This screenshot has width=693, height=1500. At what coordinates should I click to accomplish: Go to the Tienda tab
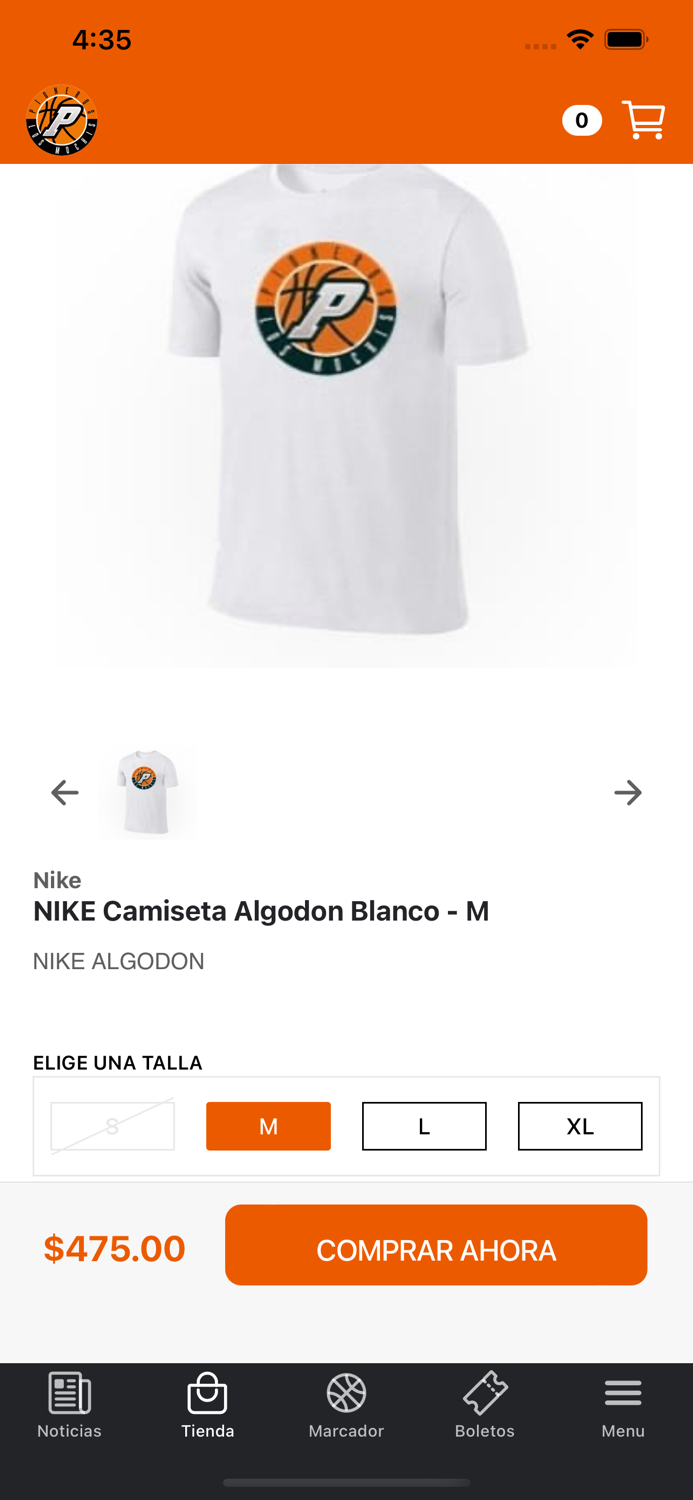pyautogui.click(x=208, y=1405)
